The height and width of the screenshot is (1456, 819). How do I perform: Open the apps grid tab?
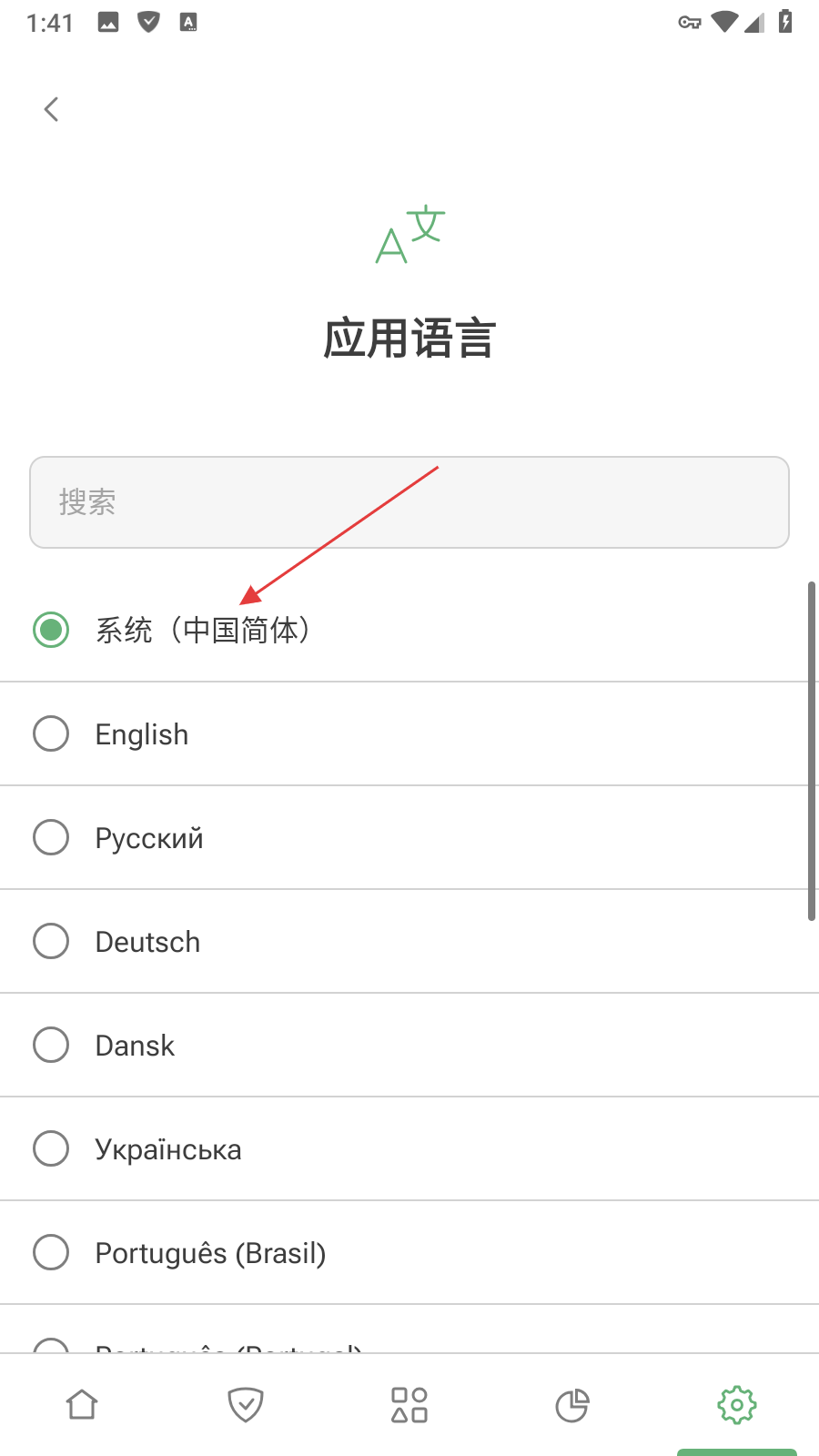coord(409,1404)
